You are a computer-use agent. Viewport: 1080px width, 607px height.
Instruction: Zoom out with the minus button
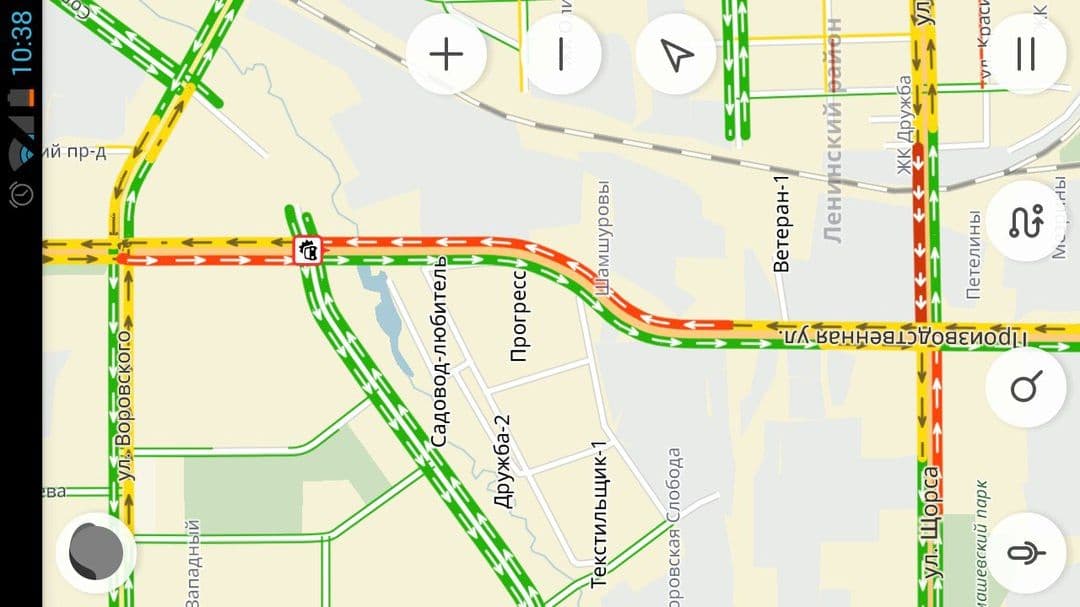click(x=561, y=54)
